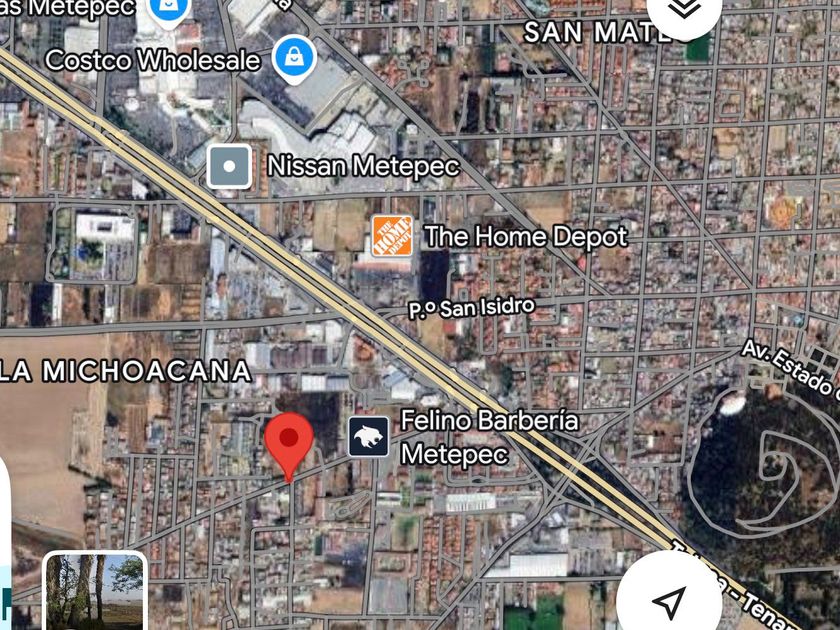View The Home Depot place details
This screenshot has height=630, width=840.
pos(392,236)
